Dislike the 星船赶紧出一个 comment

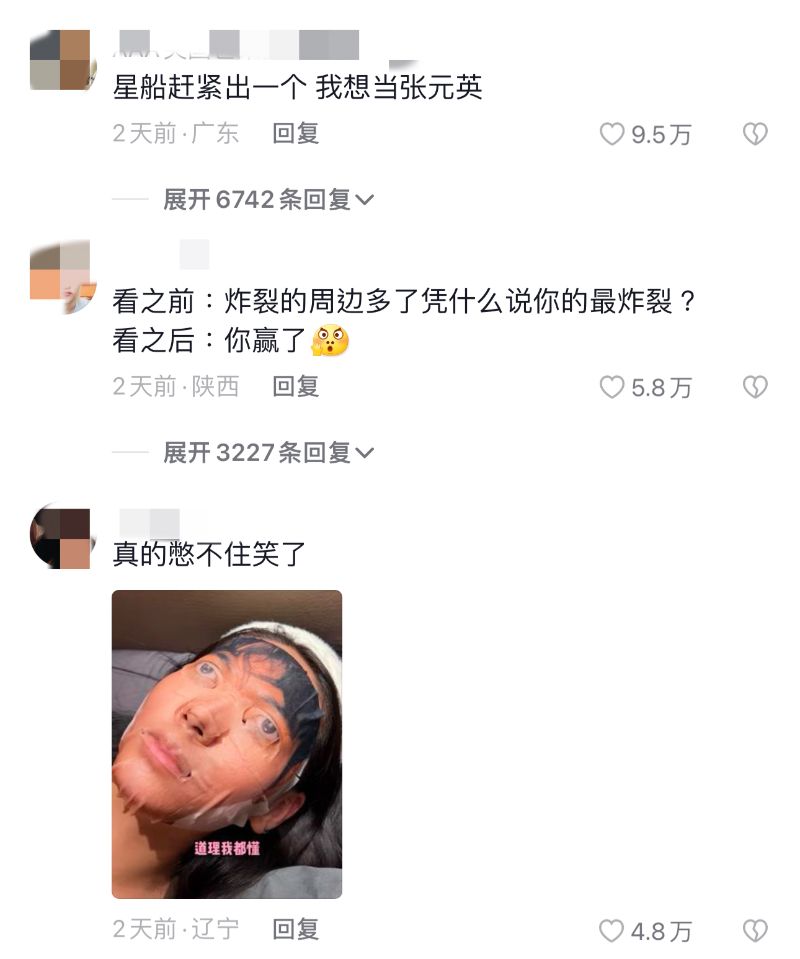pos(755,134)
